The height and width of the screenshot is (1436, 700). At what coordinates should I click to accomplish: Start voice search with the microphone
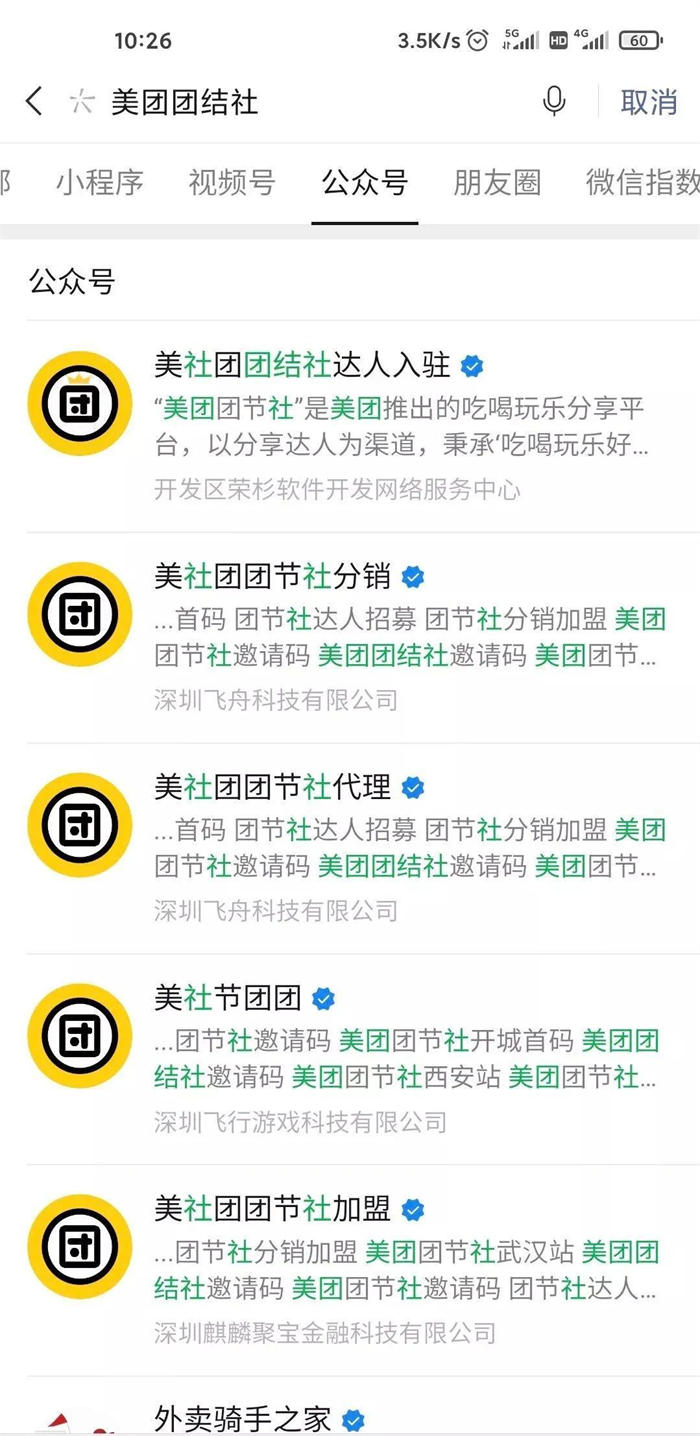(554, 101)
